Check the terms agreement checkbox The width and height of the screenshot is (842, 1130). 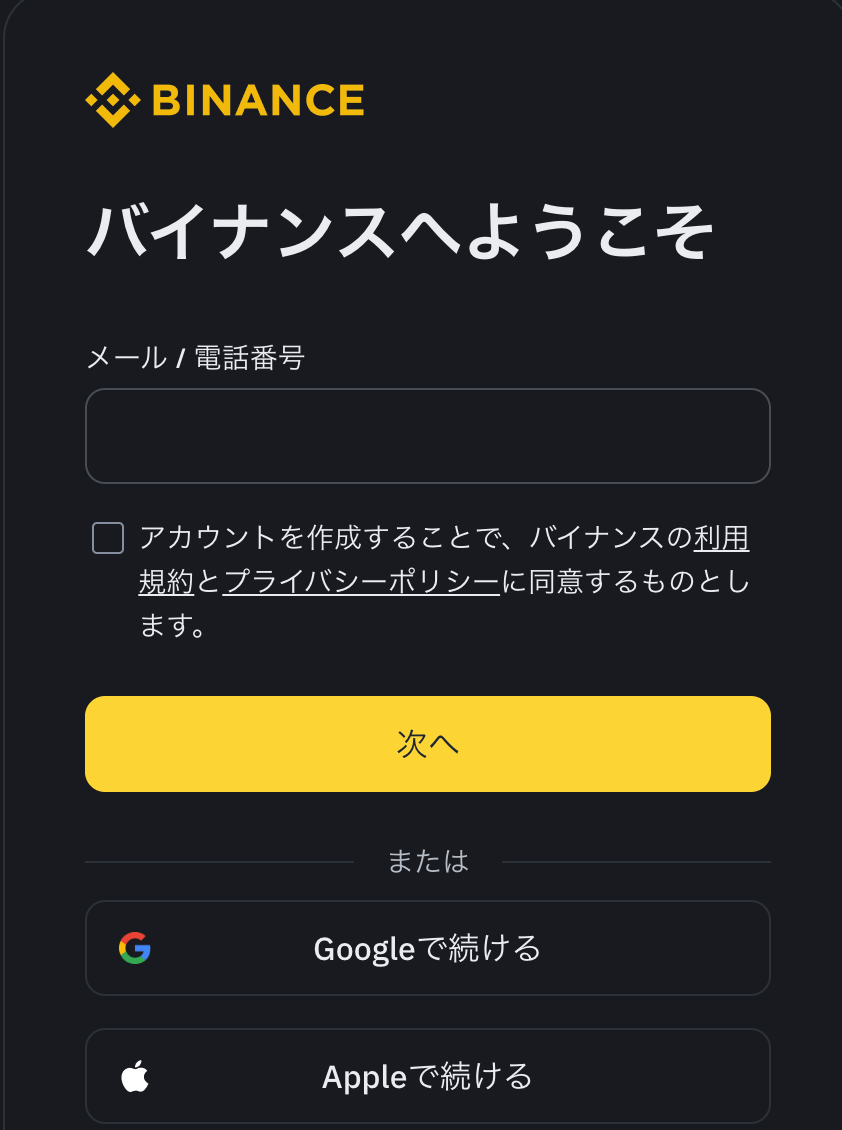point(108,538)
